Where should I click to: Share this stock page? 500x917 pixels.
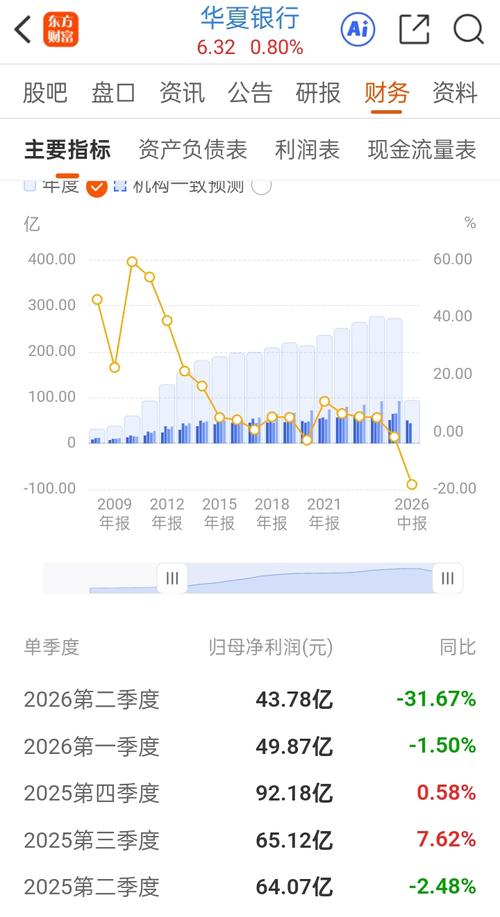414,29
